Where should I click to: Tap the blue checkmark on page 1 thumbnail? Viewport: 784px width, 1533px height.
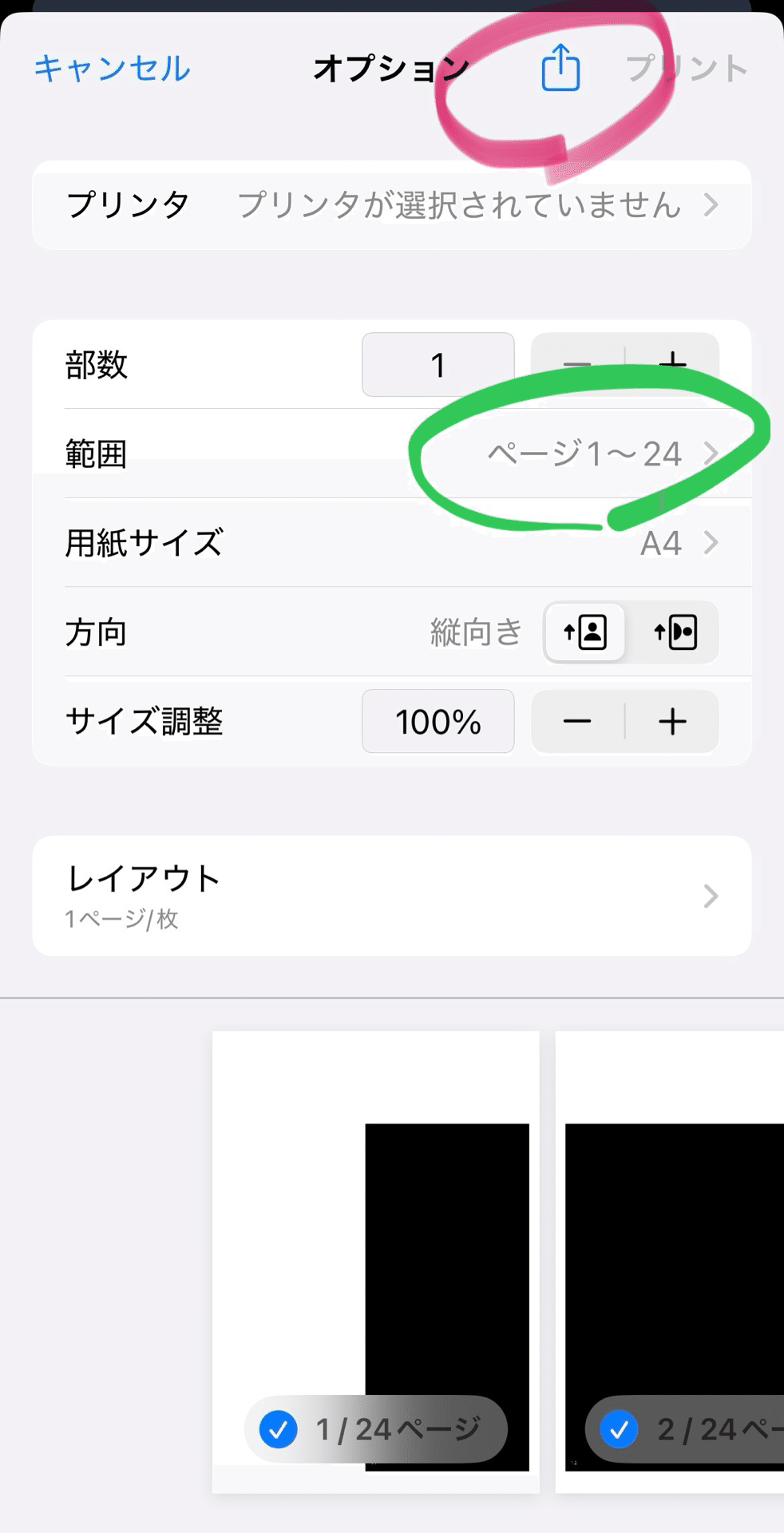[281, 1431]
